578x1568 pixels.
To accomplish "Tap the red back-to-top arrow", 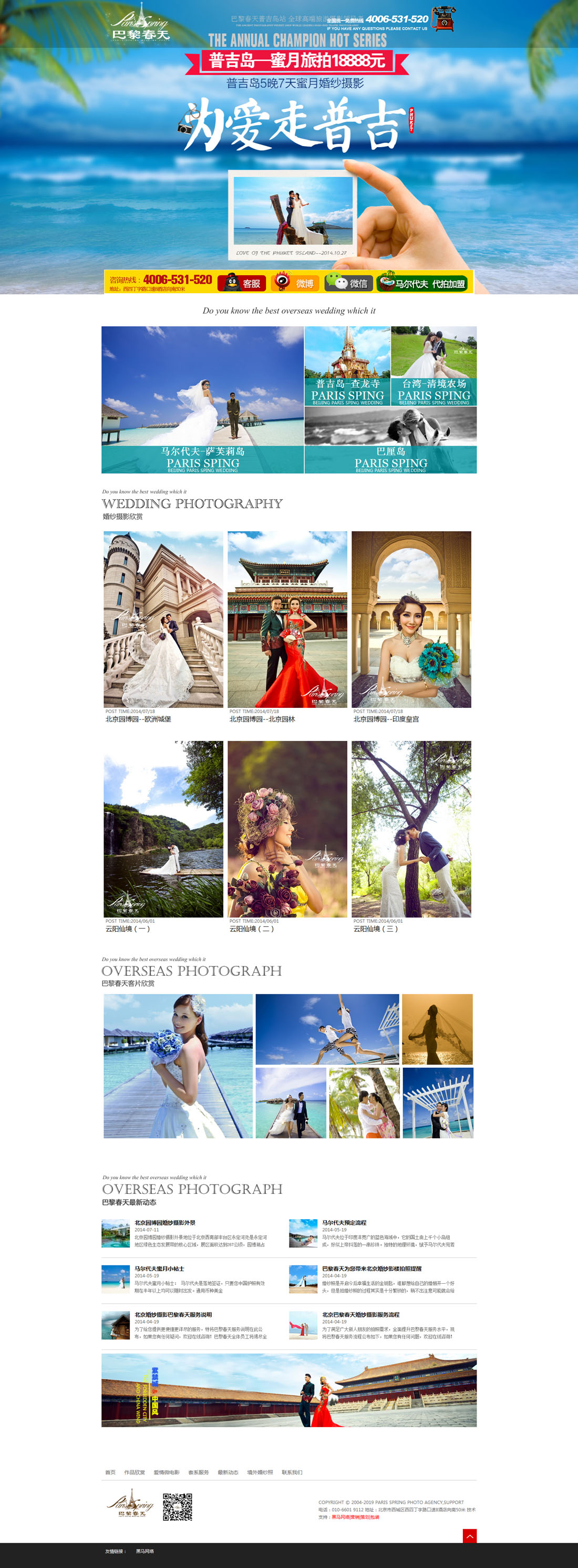I will point(470,1536).
